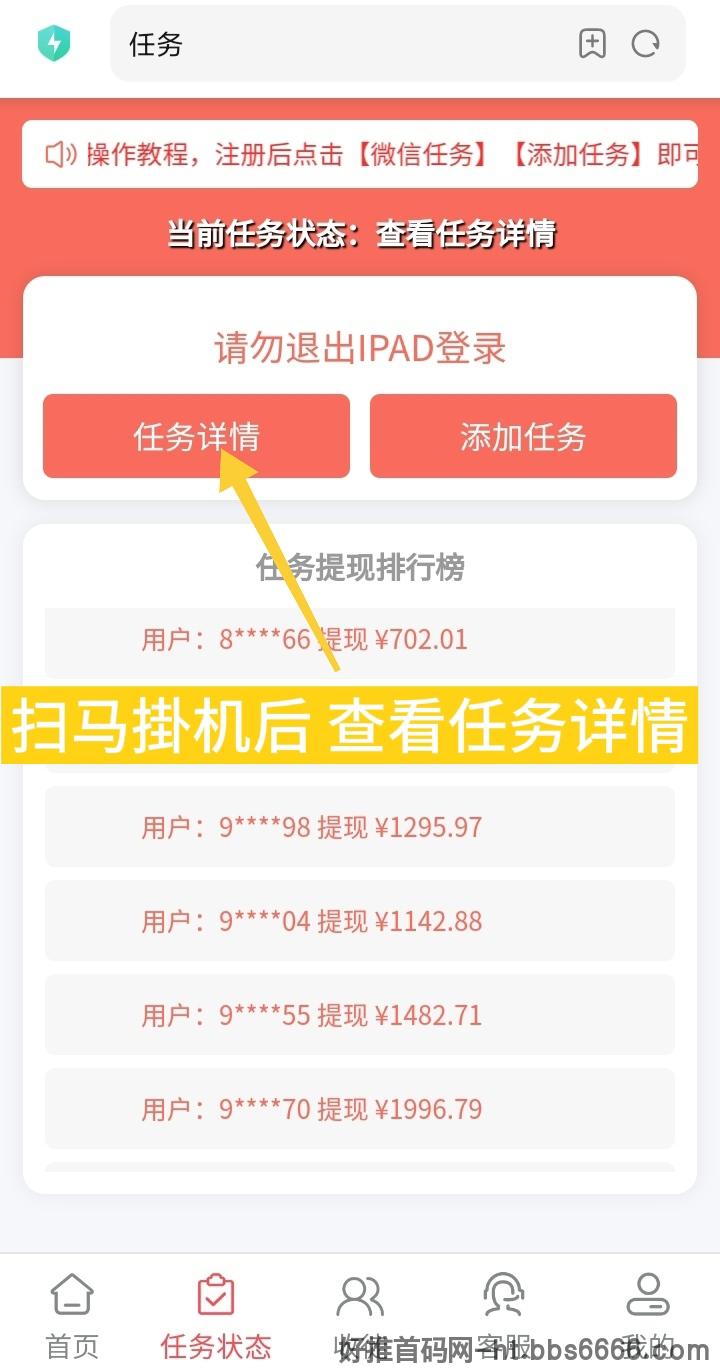This screenshot has height=1370, width=720.
Task: Tap the 添加任务 button
Action: [x=523, y=436]
